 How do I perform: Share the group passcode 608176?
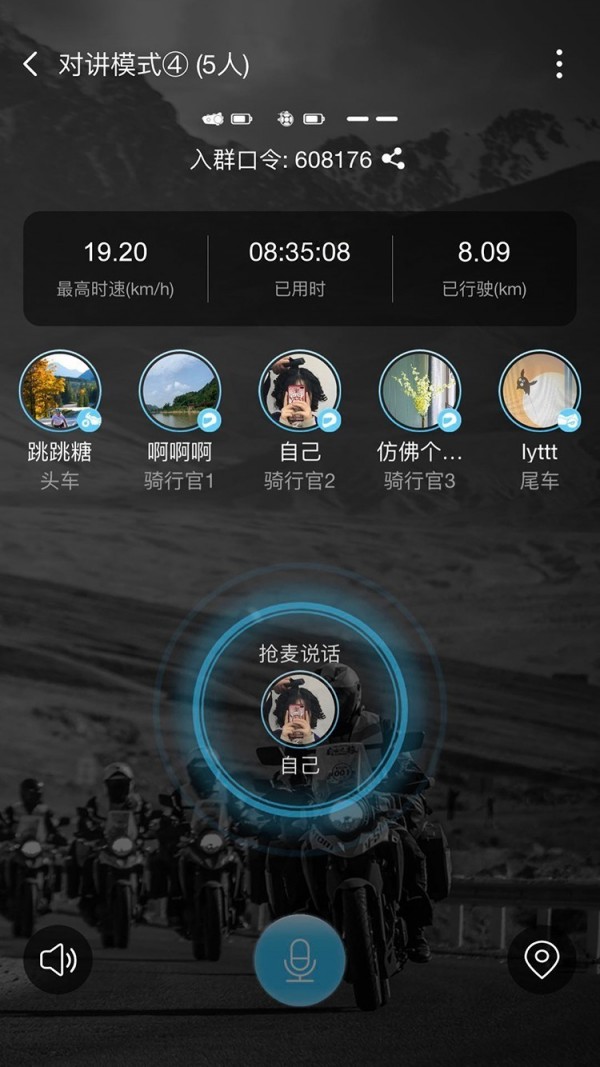(394, 159)
